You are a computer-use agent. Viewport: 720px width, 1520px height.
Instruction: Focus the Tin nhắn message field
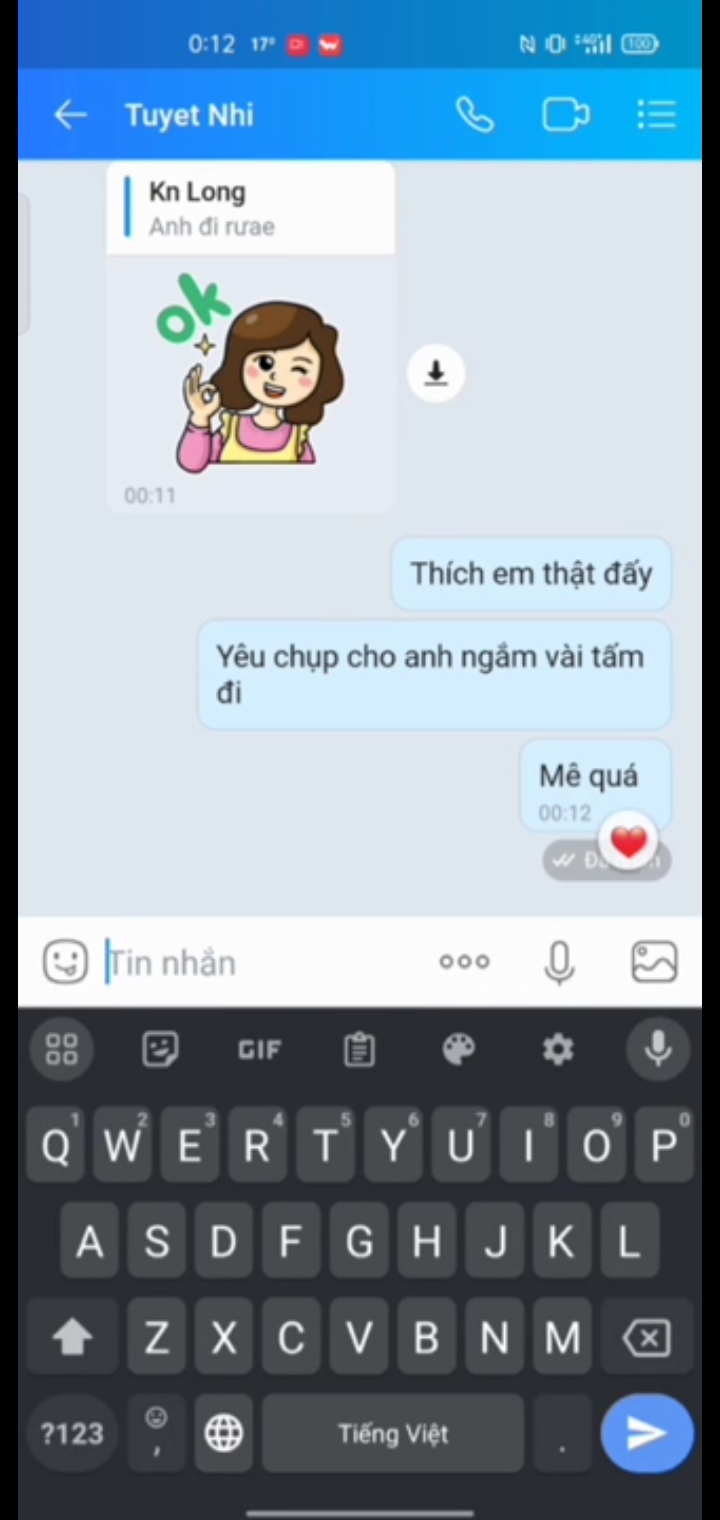[260, 963]
